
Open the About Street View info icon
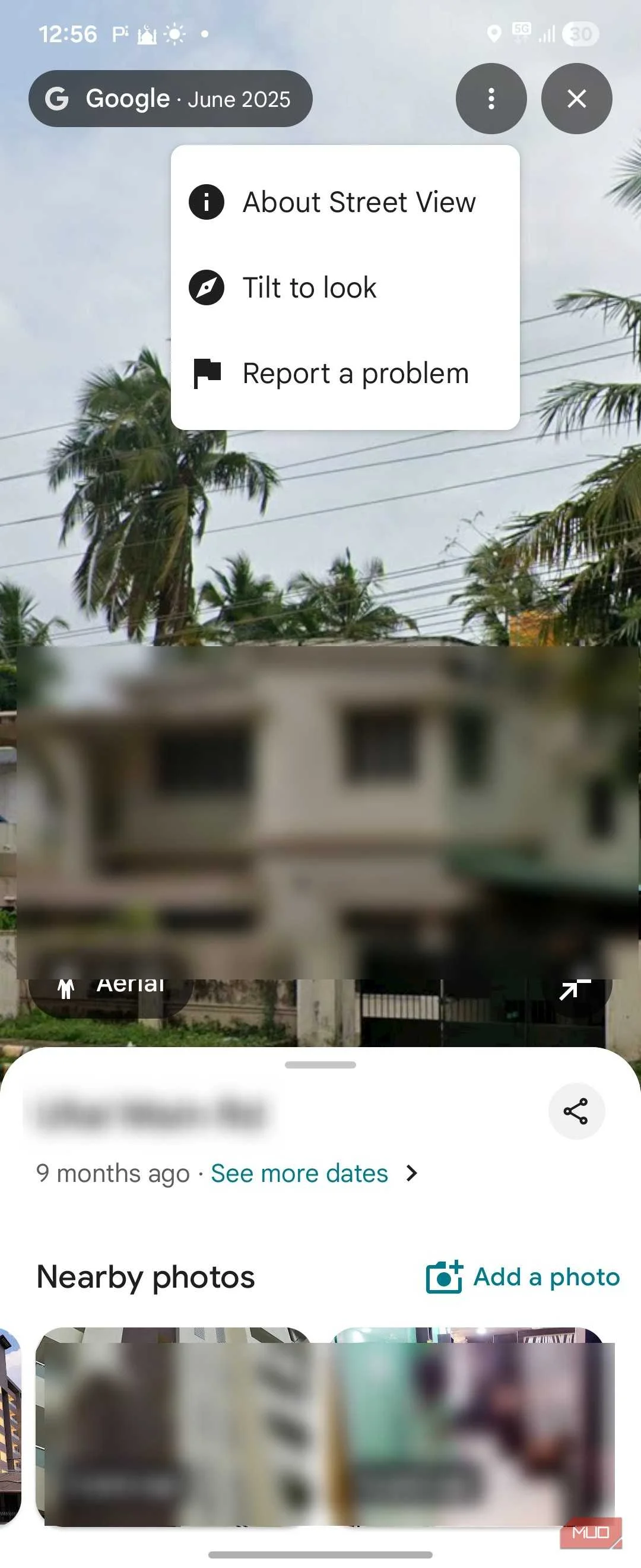tap(206, 202)
